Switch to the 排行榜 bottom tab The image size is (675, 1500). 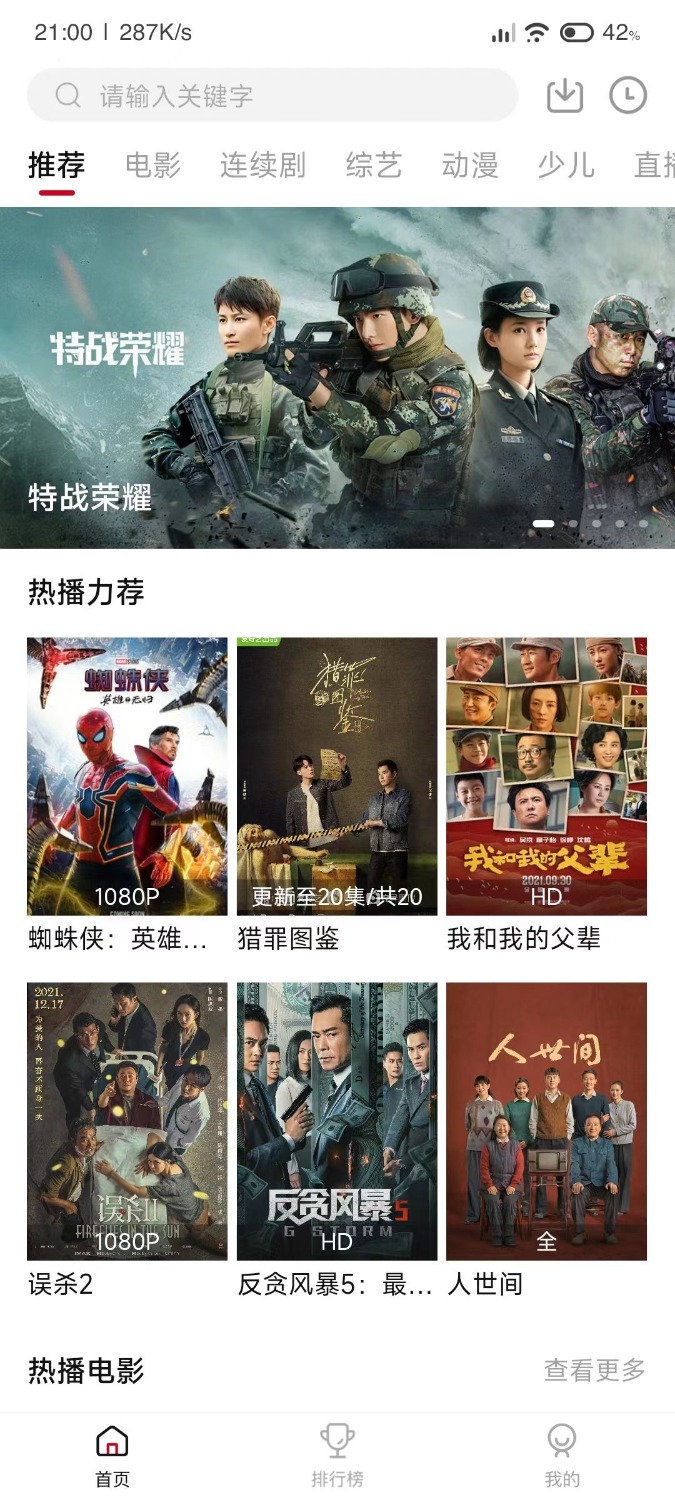tap(337, 1455)
